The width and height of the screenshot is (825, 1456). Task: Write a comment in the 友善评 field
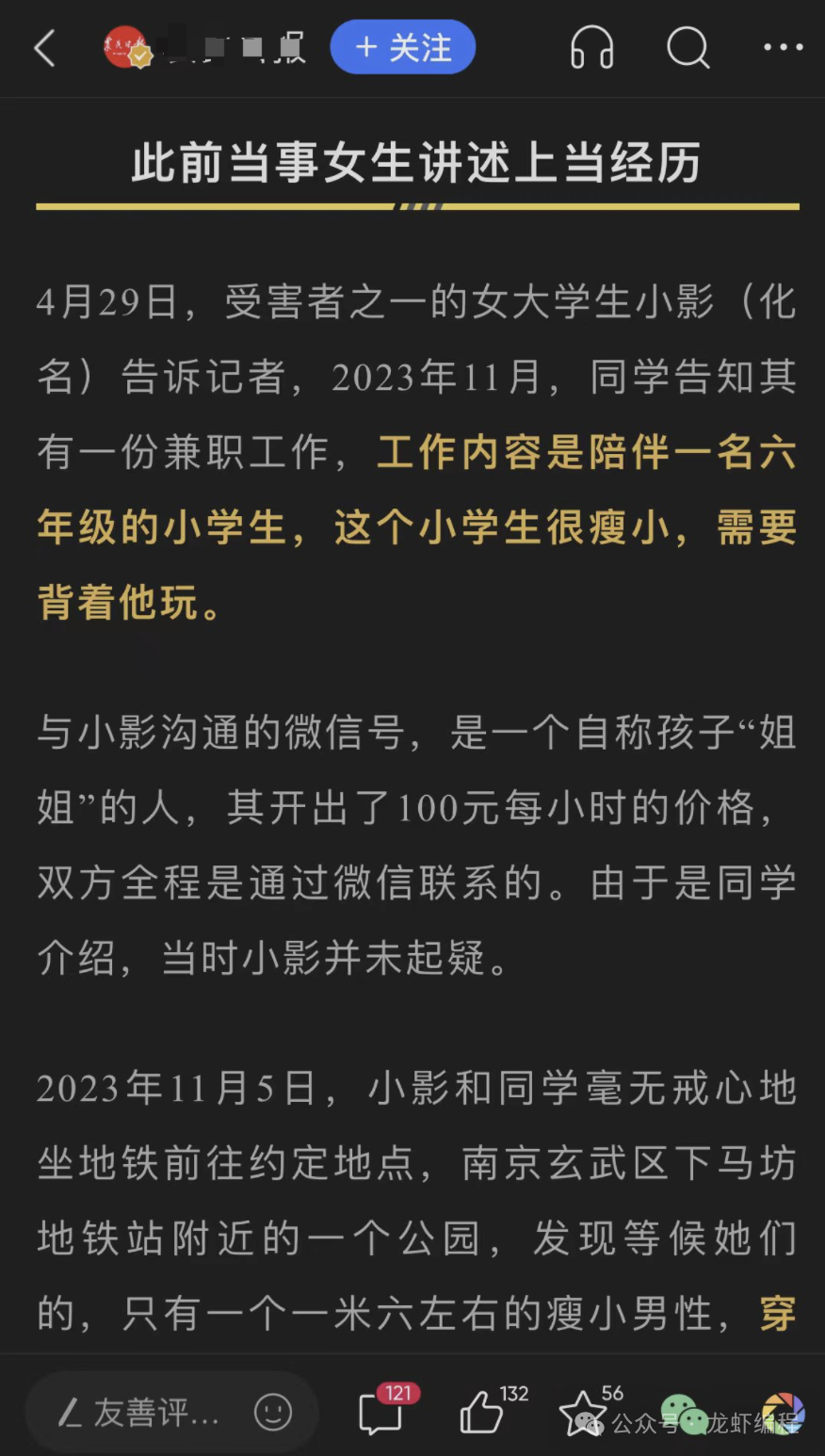click(x=141, y=1412)
